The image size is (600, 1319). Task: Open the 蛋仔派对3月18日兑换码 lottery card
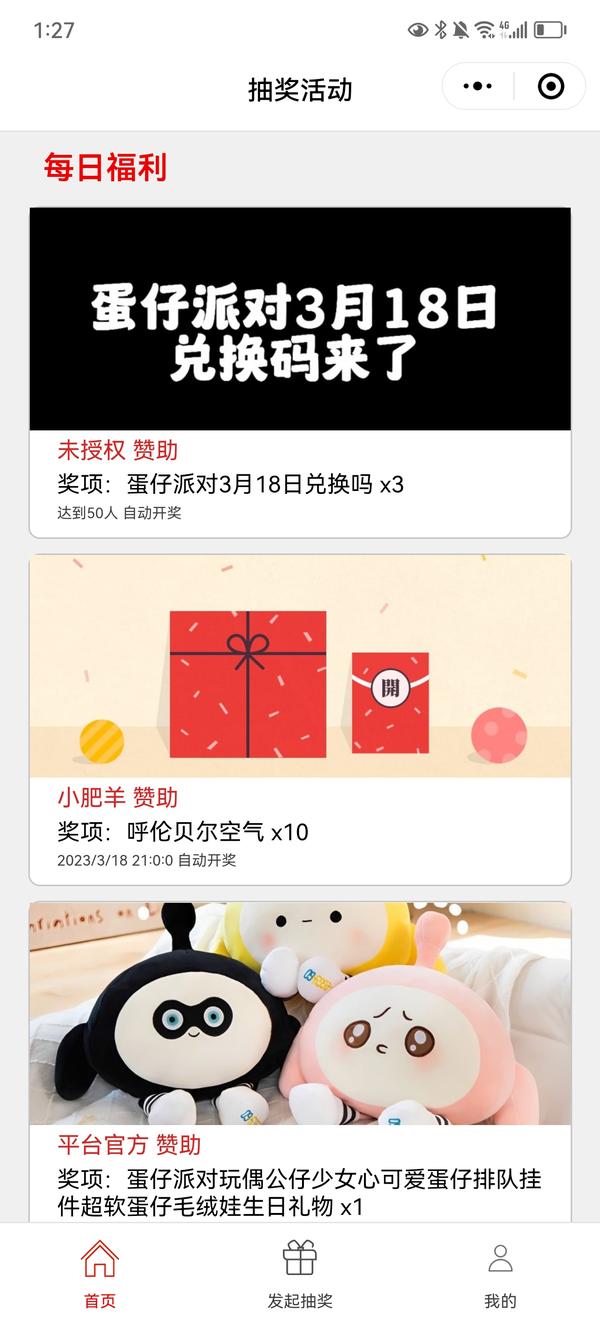point(300,372)
